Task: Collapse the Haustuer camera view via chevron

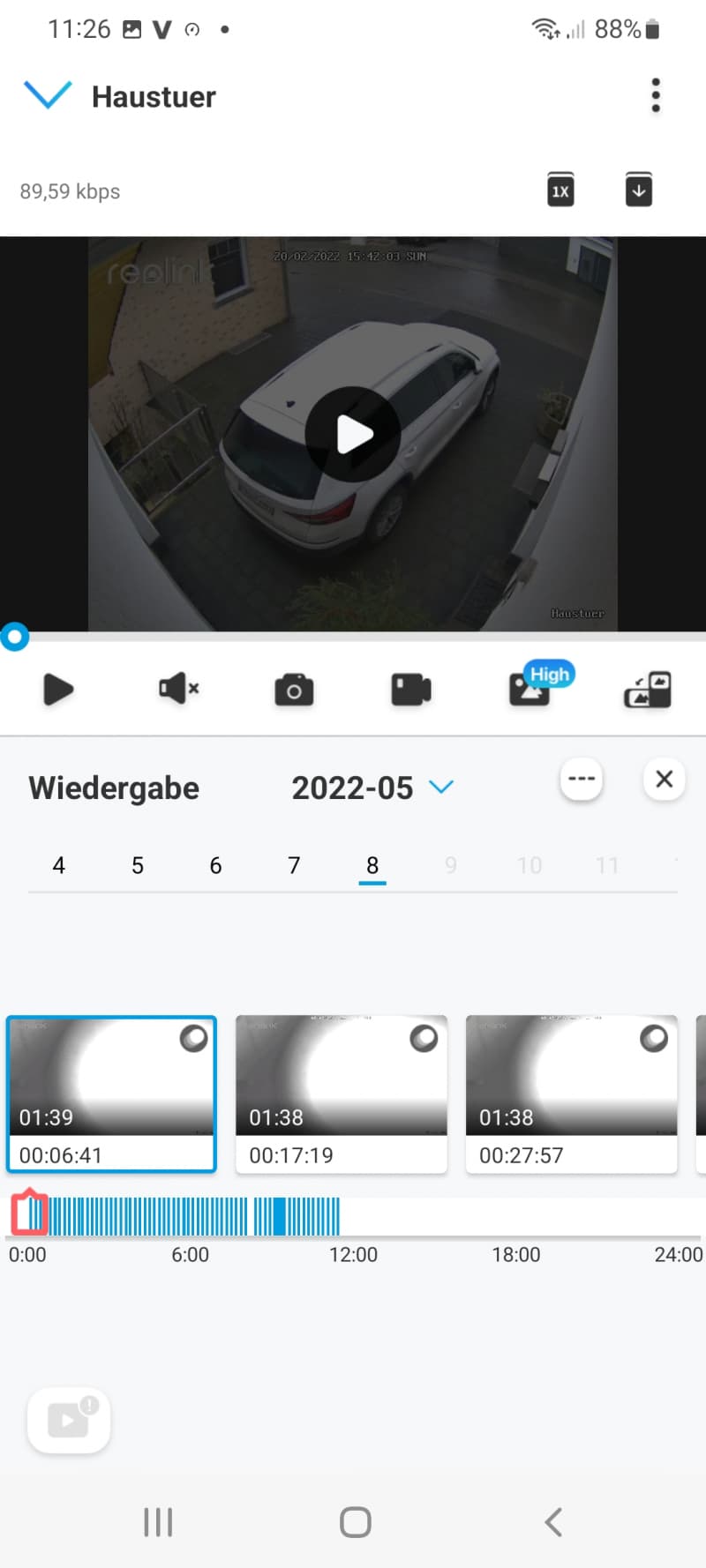Action: tap(48, 95)
